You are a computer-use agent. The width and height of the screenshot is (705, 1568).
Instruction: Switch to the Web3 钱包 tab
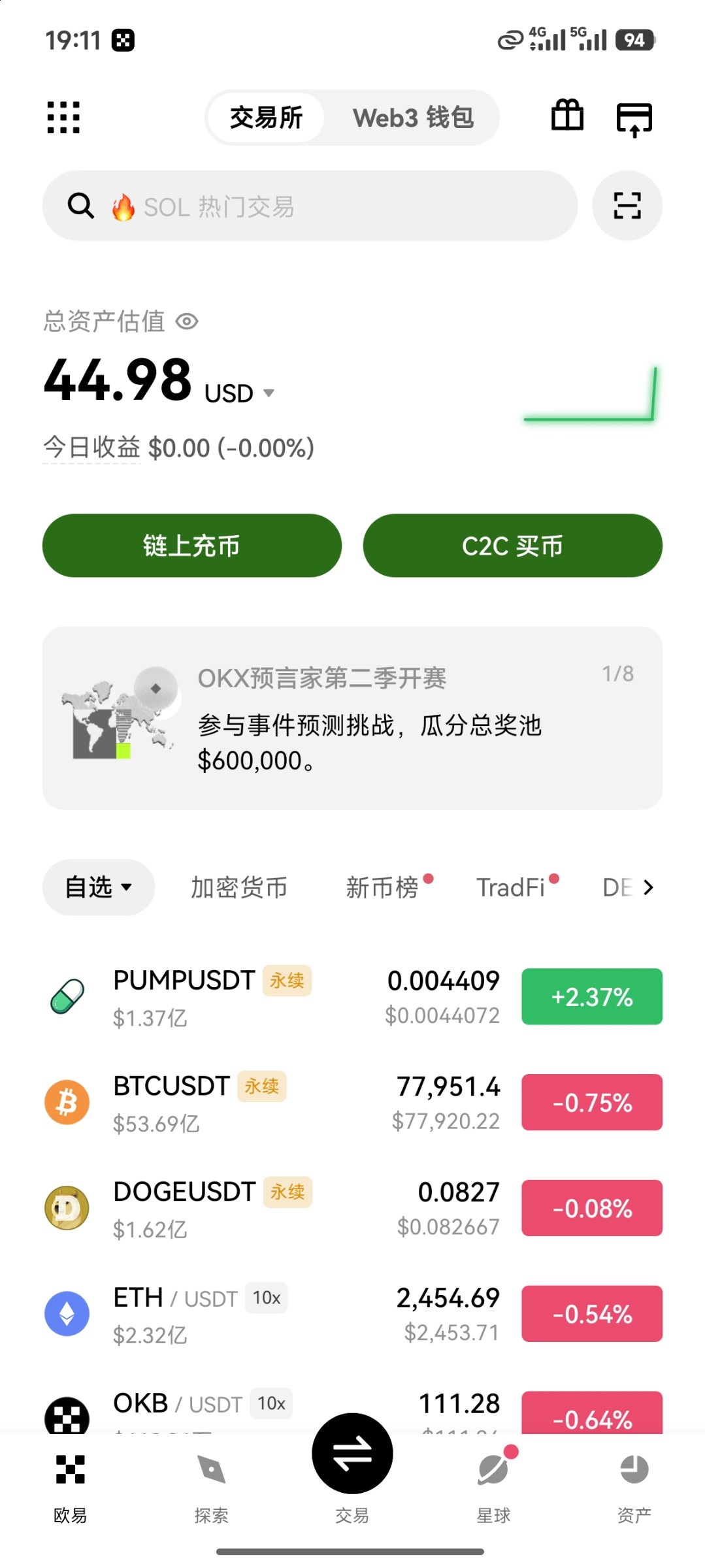point(413,118)
